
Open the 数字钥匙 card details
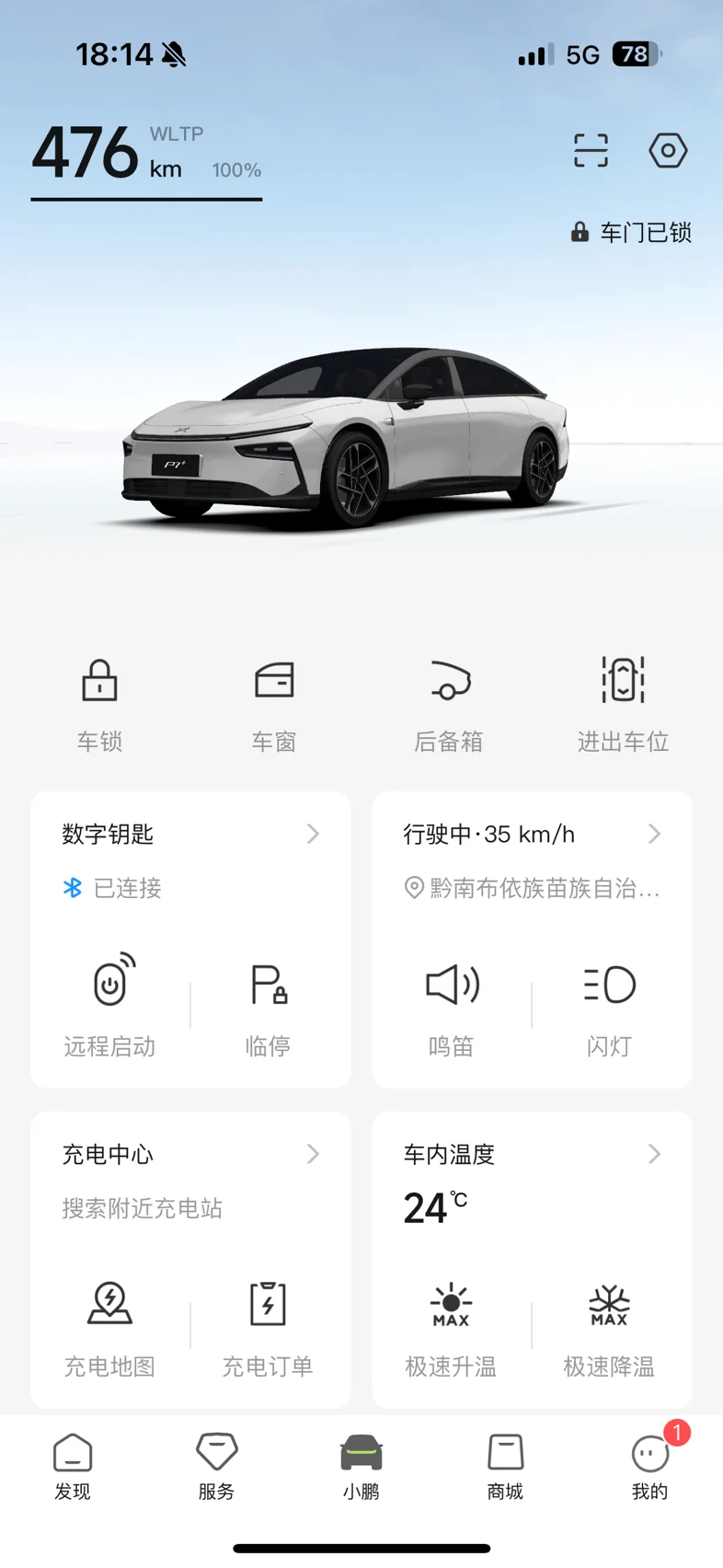click(189, 835)
